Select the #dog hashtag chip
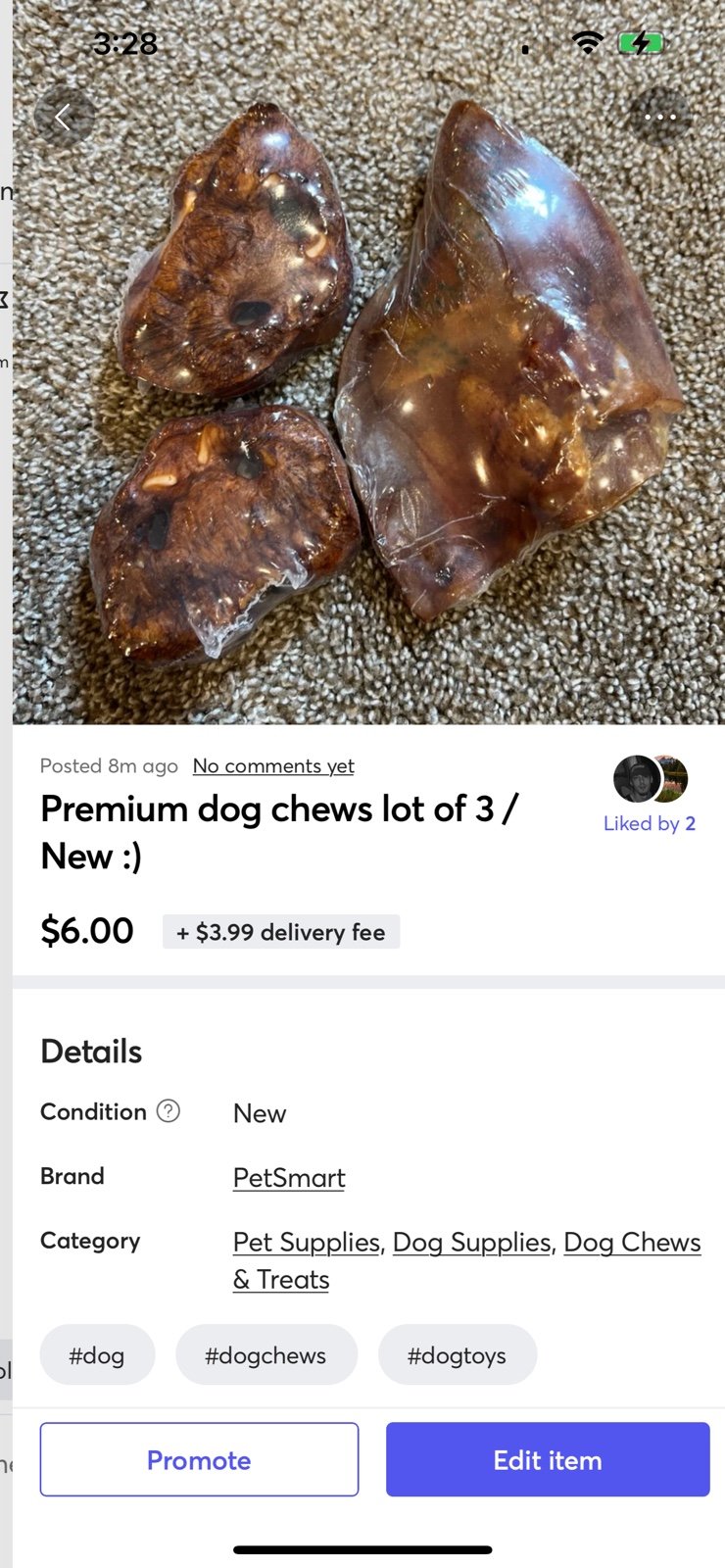 tap(97, 1355)
